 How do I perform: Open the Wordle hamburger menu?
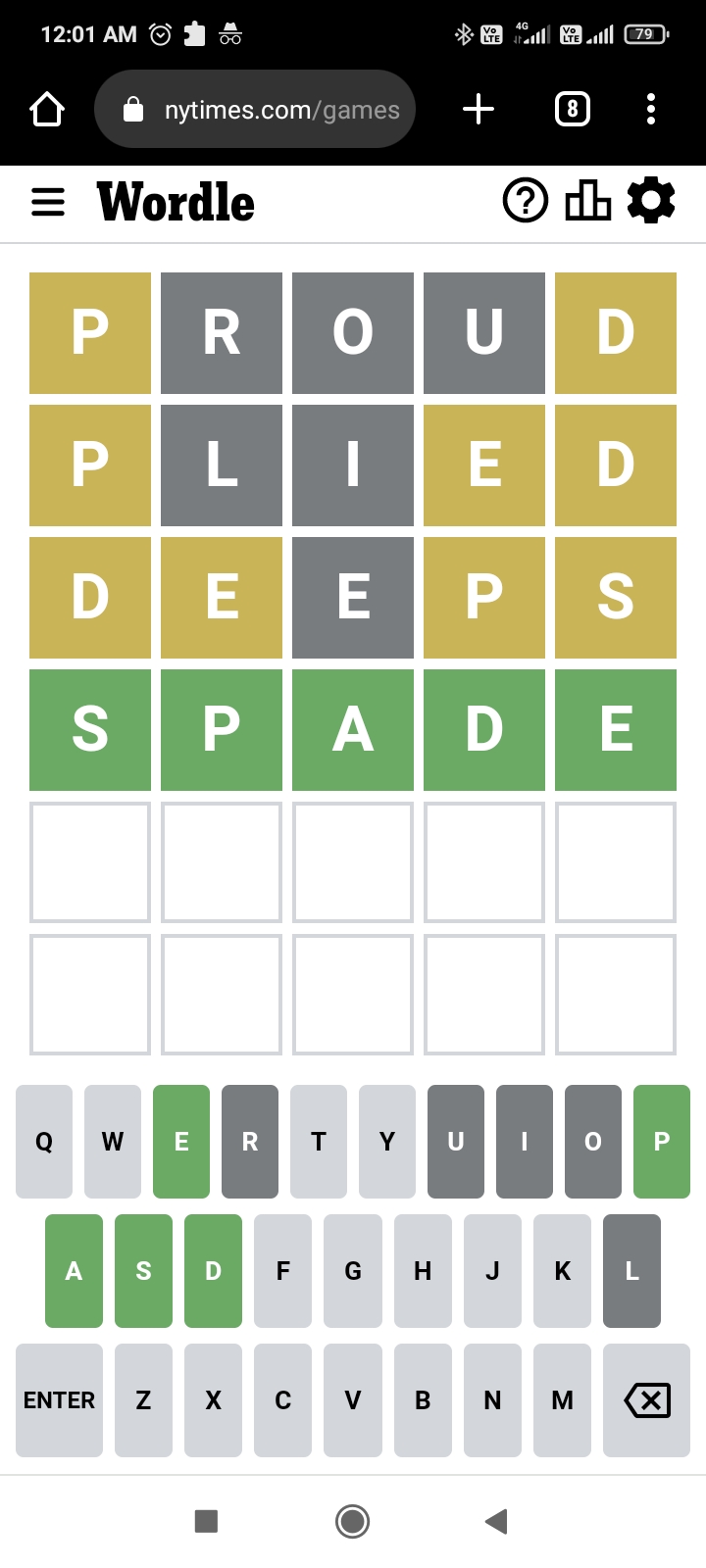(x=48, y=203)
